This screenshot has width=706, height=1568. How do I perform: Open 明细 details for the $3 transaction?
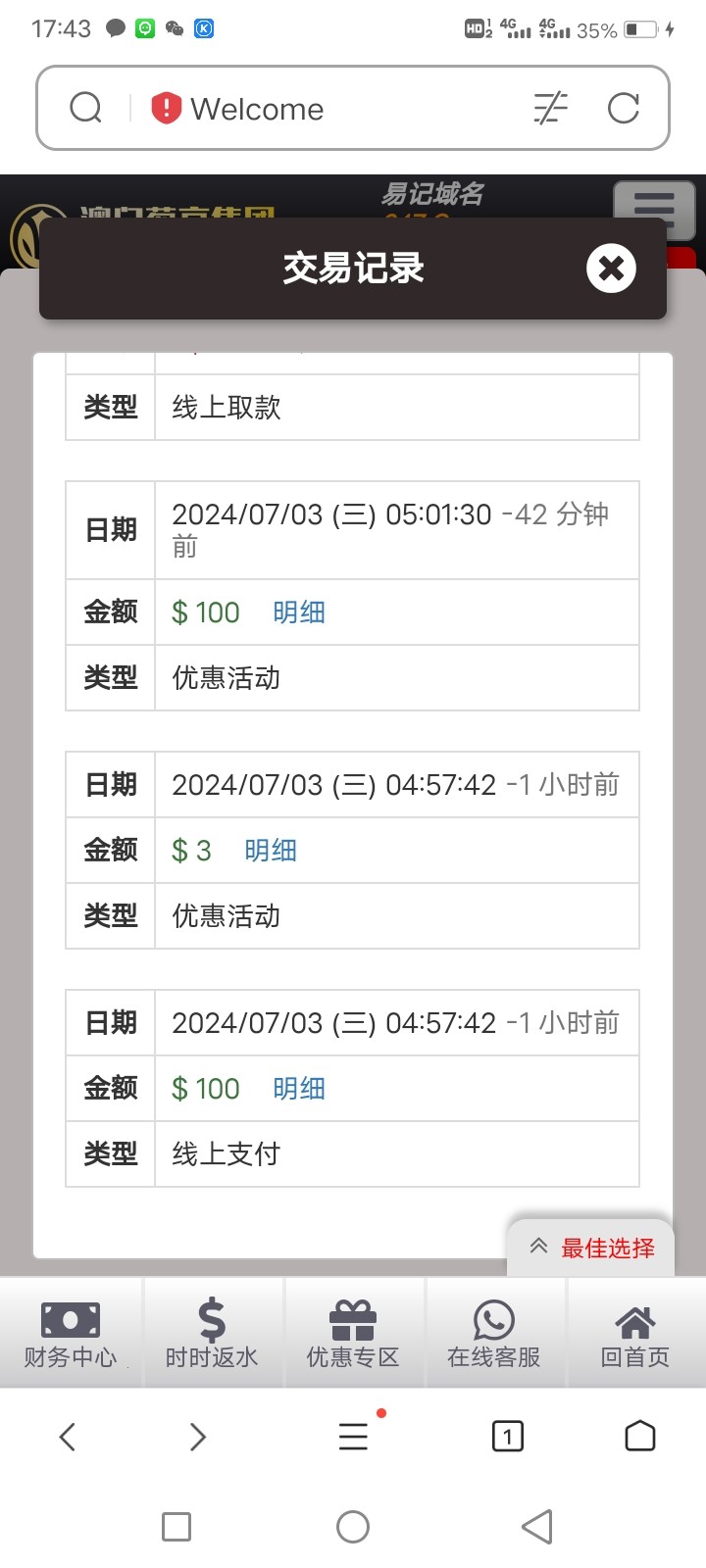tap(271, 850)
